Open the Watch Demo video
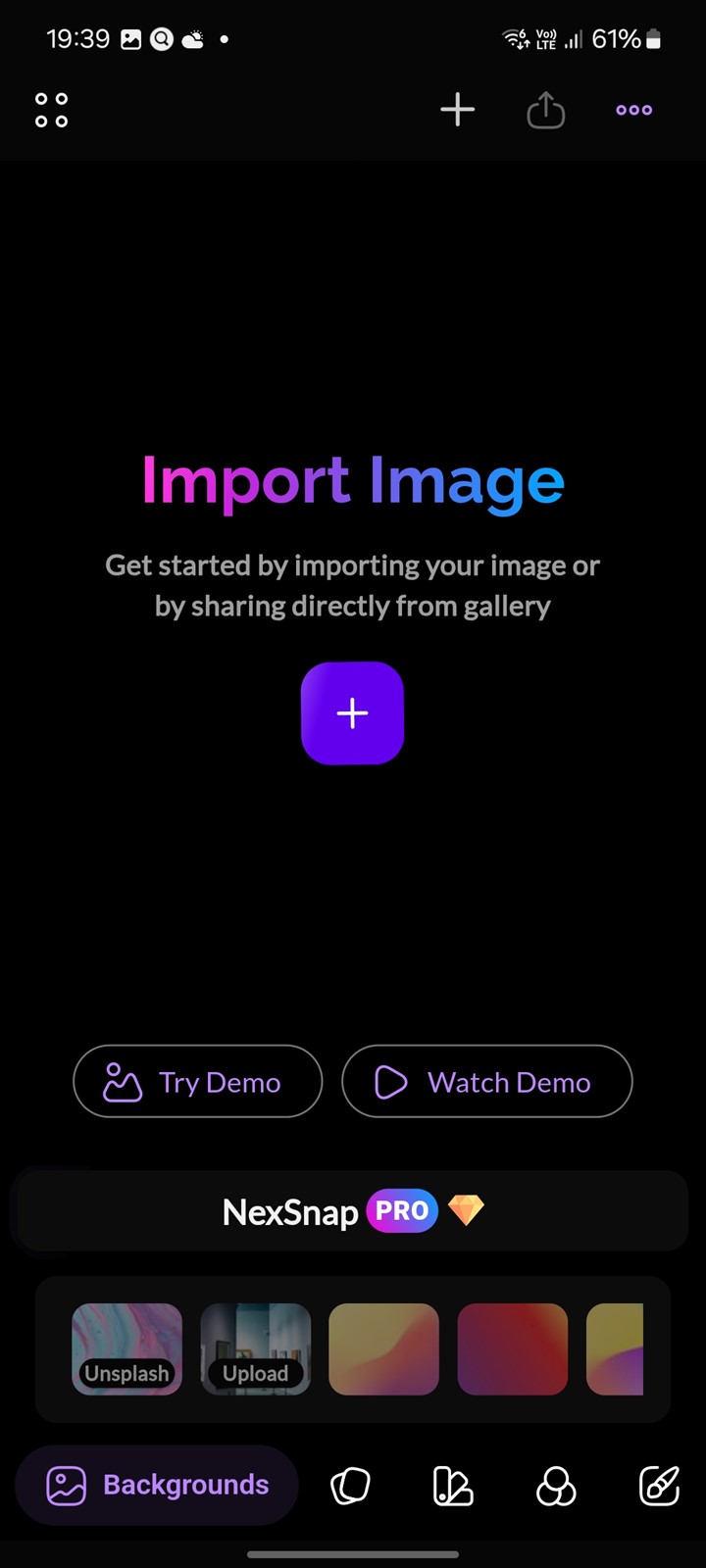 tap(486, 1081)
